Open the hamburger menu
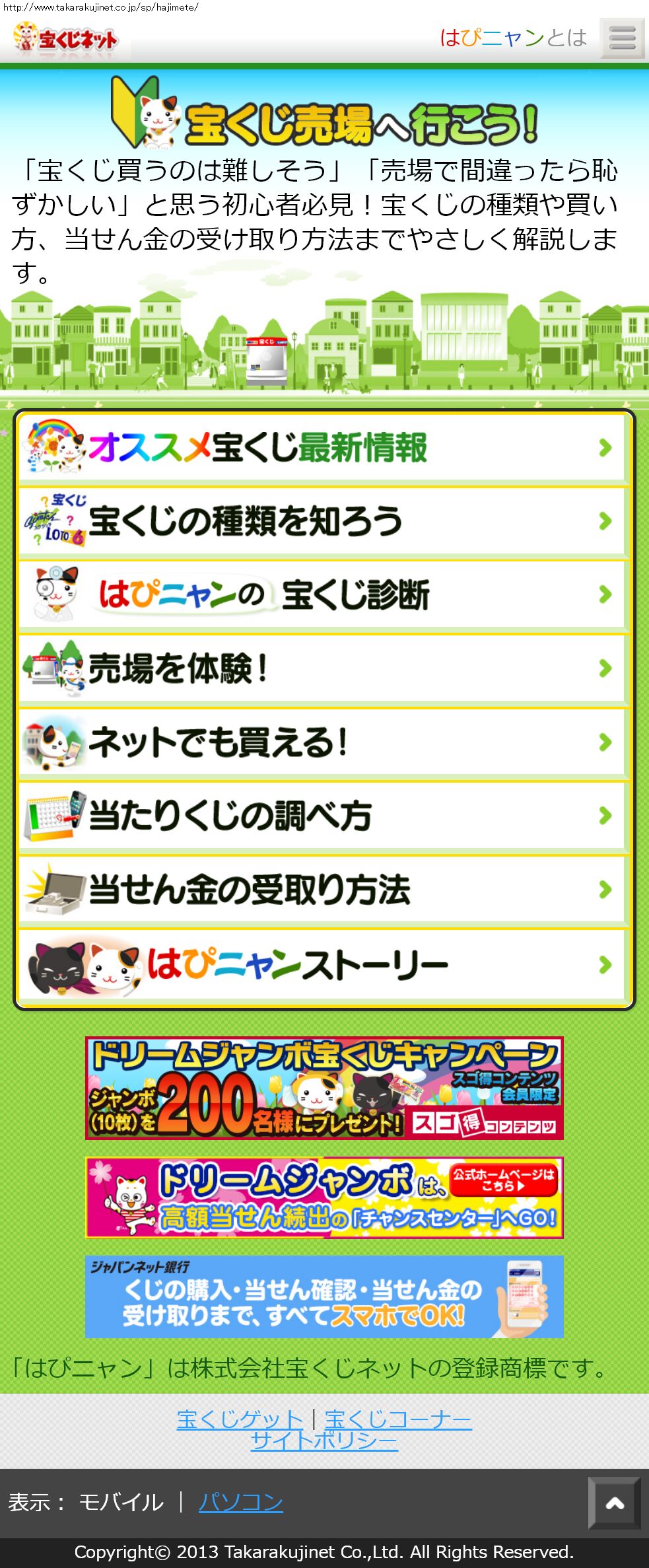Screen dimensions: 649x1568 [x=622, y=38]
